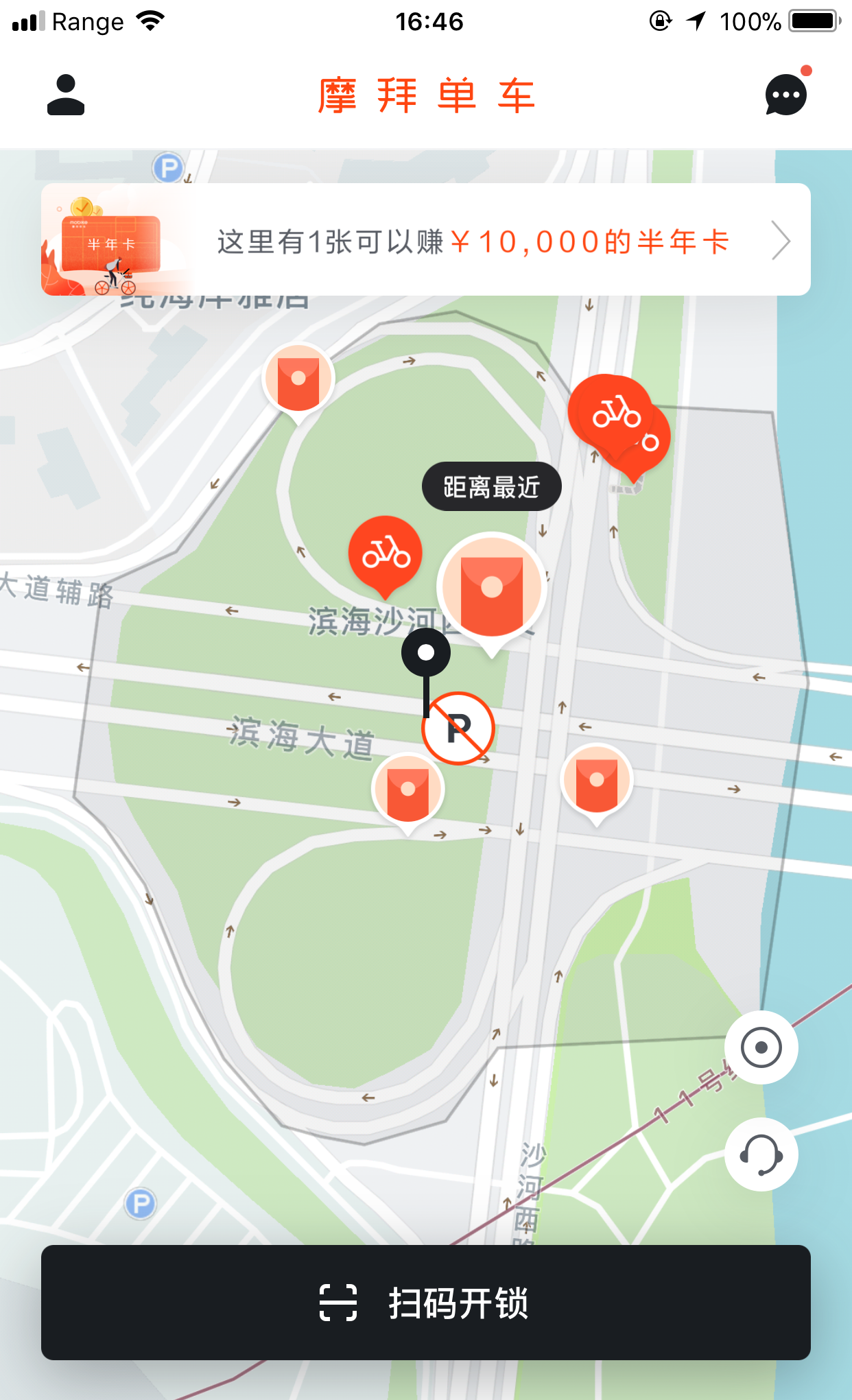Tap the no-parking zone marker
This screenshot has height=1400, width=852.
pos(458,728)
